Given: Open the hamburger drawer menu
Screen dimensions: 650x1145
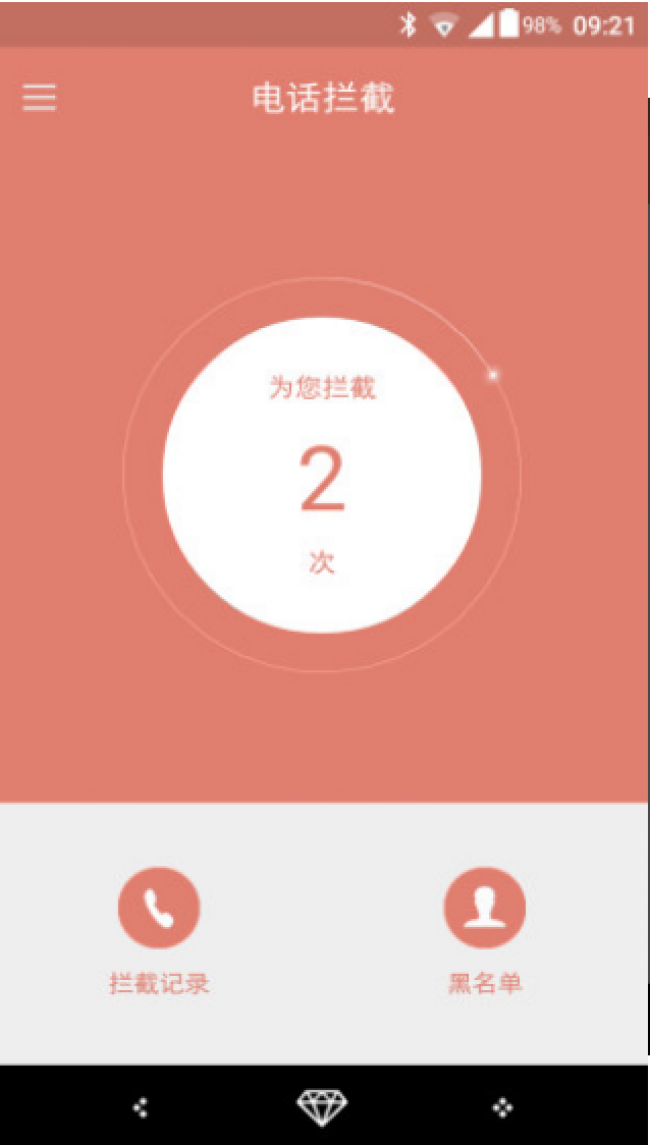Looking at the screenshot, I should click(40, 97).
